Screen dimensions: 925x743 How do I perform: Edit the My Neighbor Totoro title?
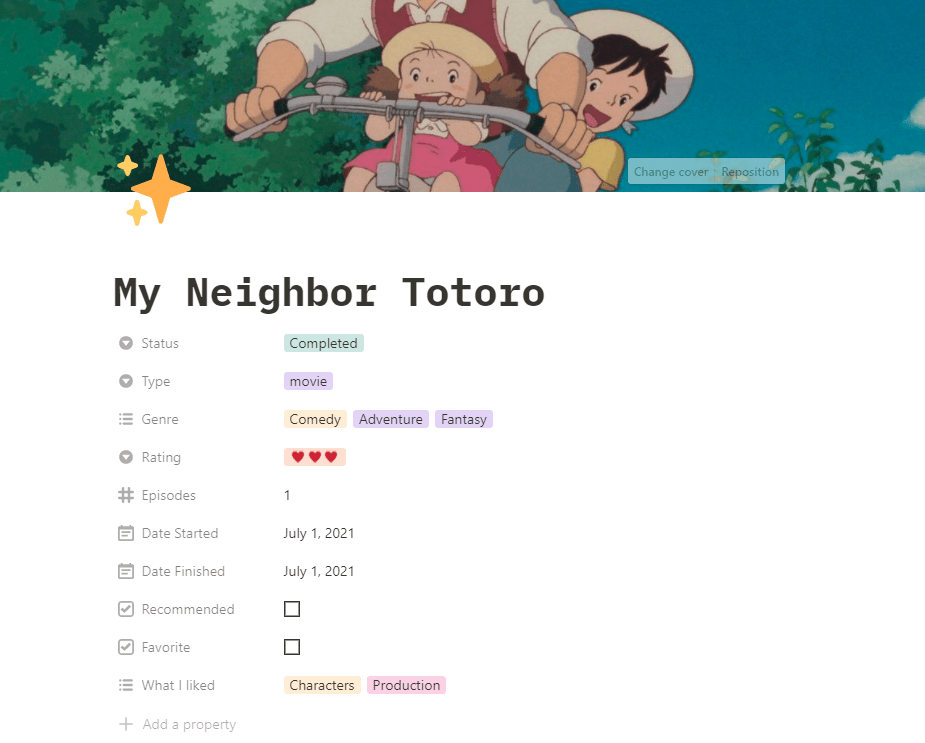point(329,293)
